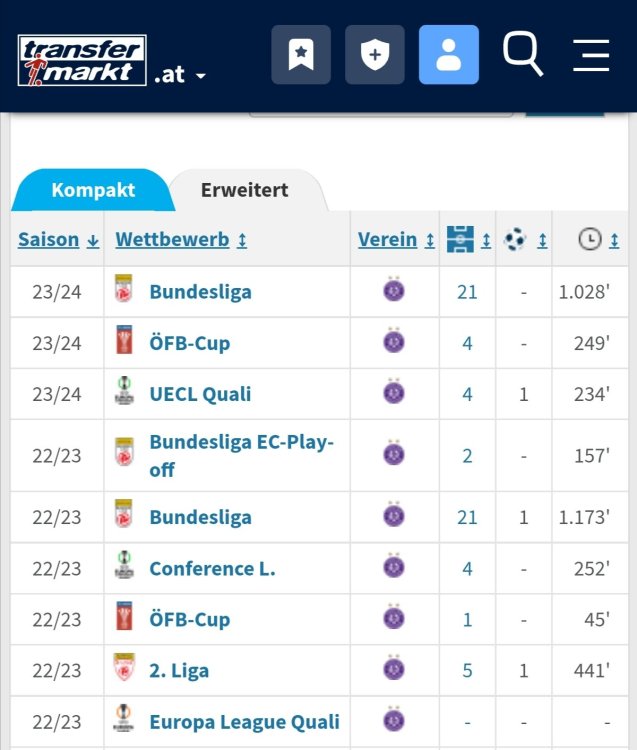Viewport: 637px width, 750px height.
Task: Select the Kompakt tab
Action: point(93,190)
